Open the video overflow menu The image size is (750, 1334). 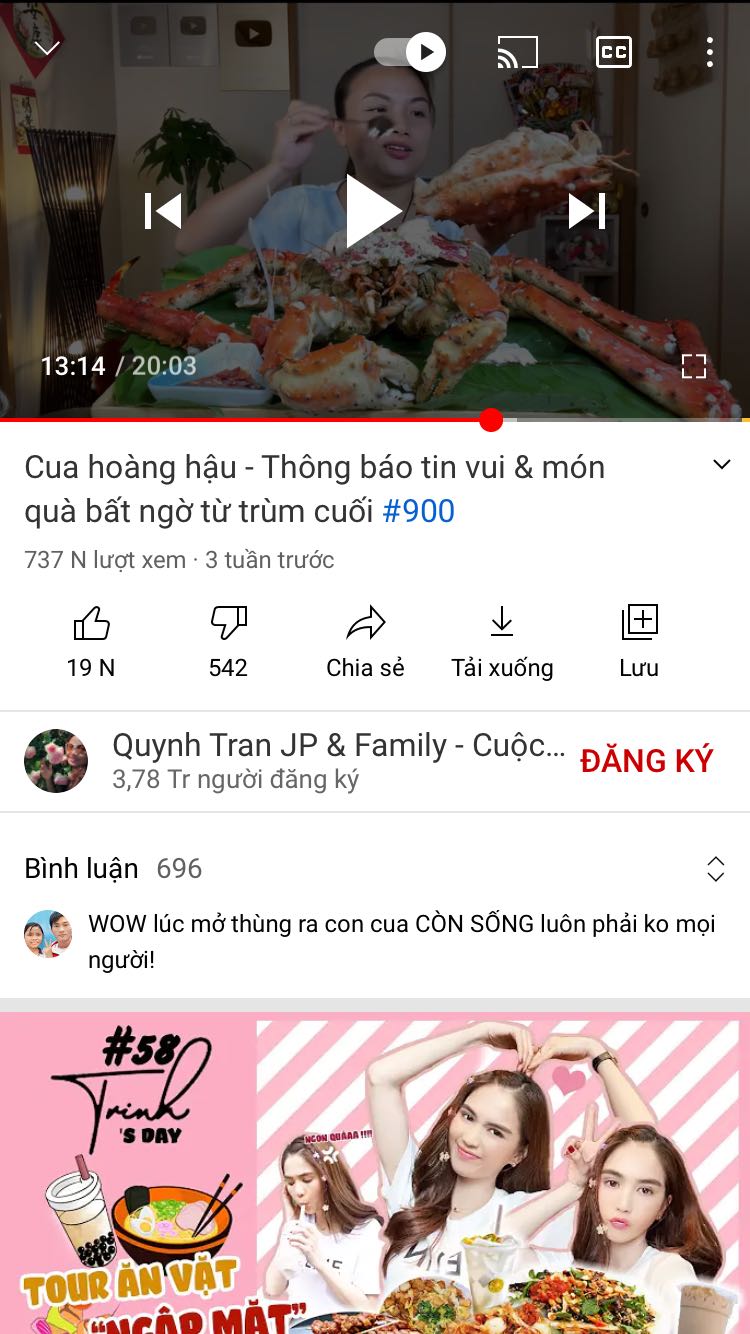(x=709, y=52)
